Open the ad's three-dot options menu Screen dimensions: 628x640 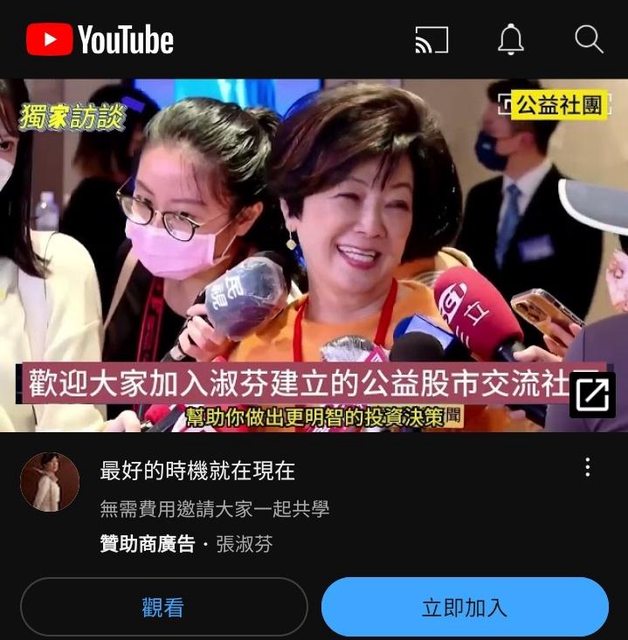coord(587,467)
